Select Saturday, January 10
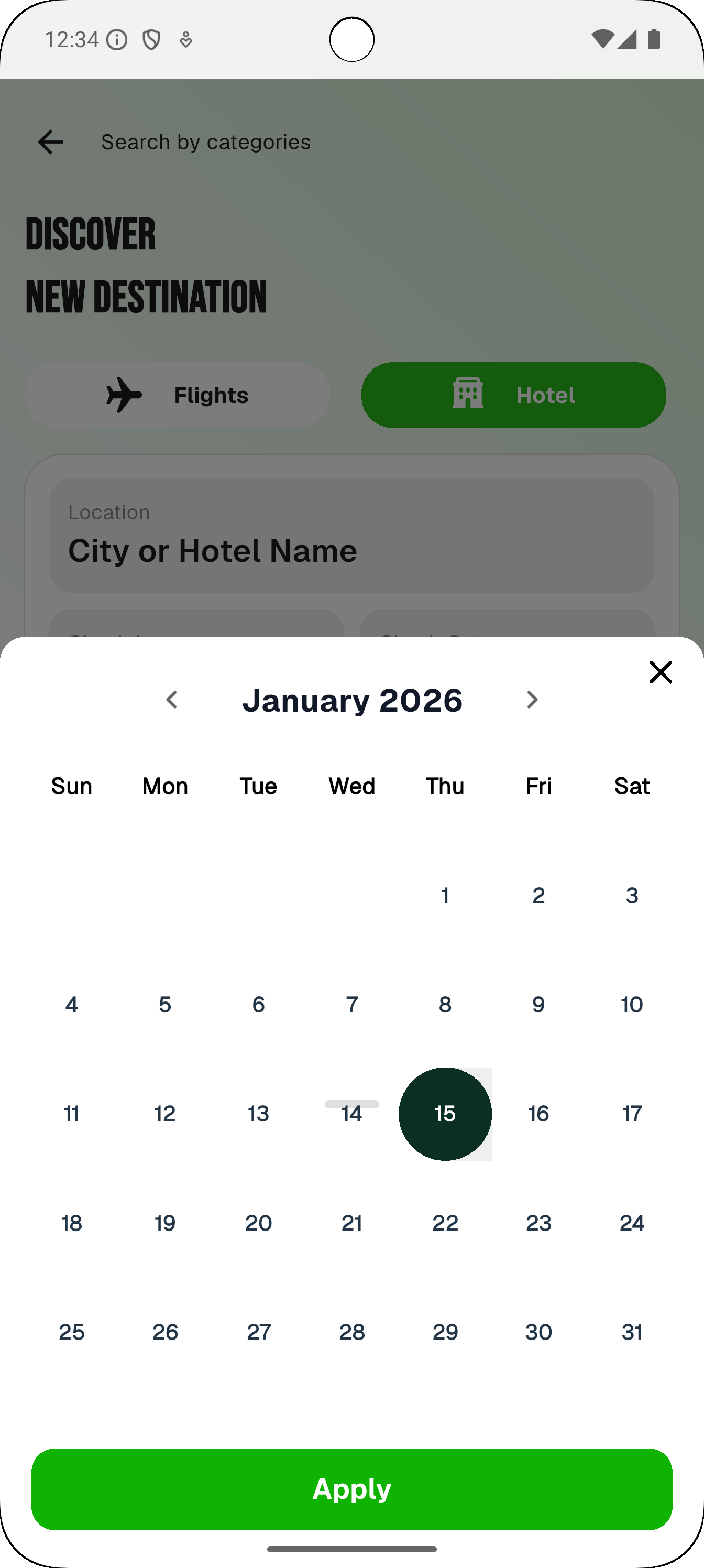Image resolution: width=704 pixels, height=1568 pixels. (x=632, y=1004)
